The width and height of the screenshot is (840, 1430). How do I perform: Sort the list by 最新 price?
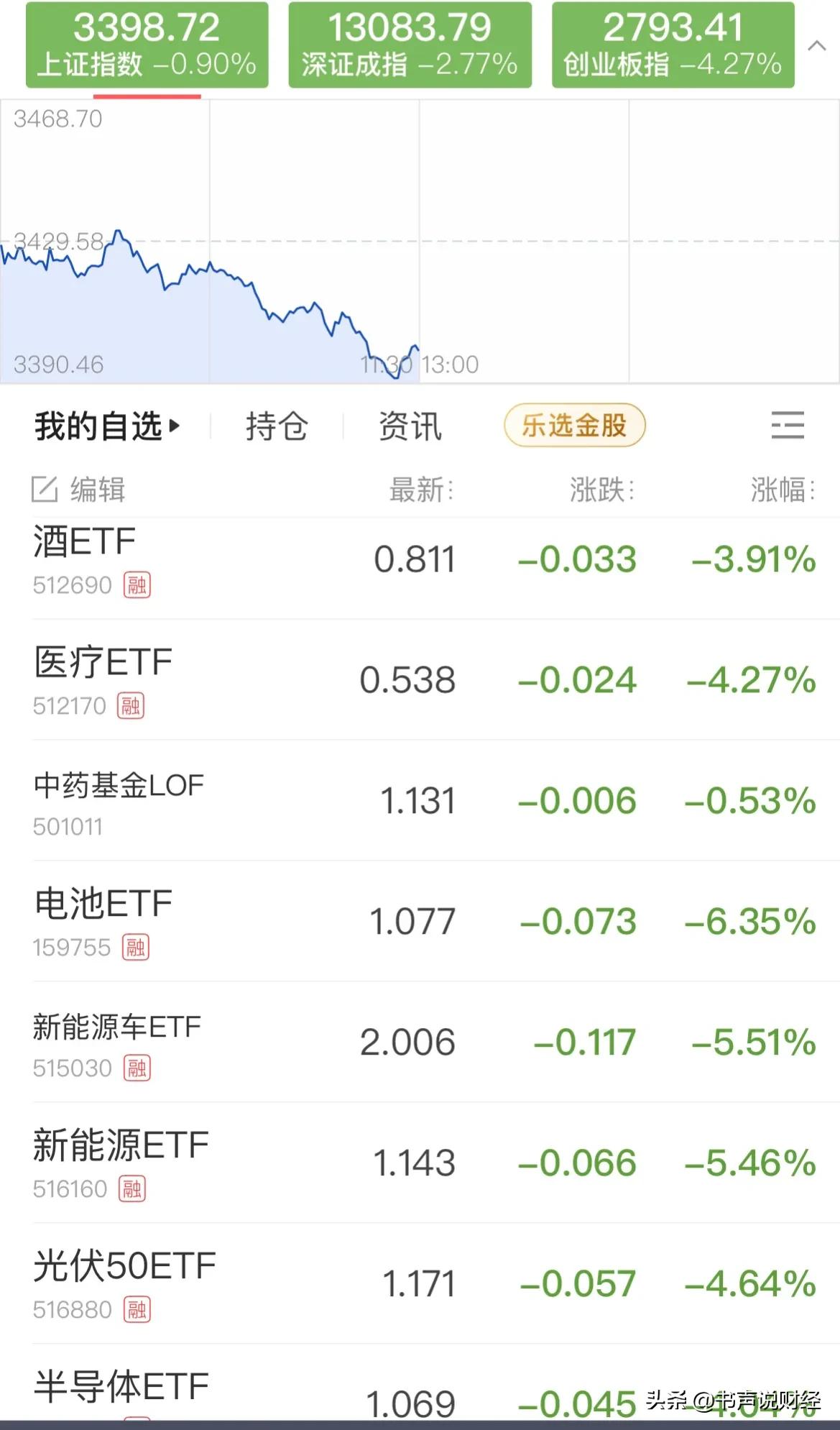point(421,490)
